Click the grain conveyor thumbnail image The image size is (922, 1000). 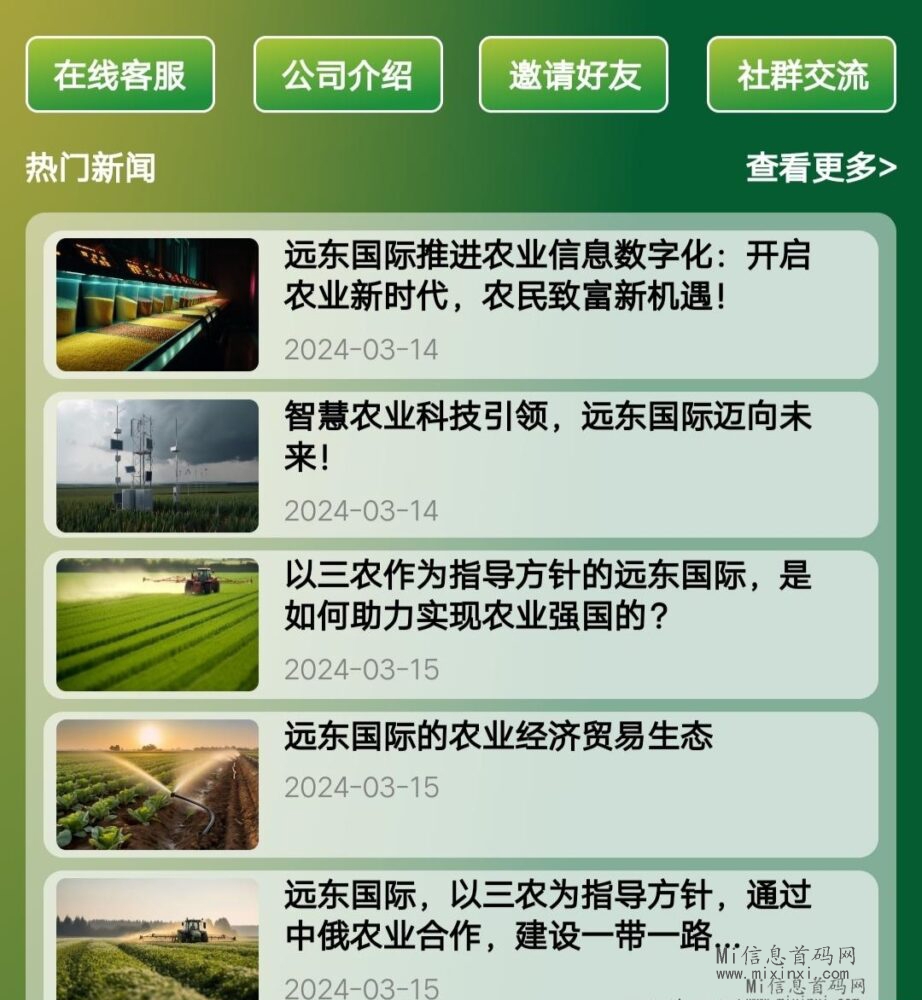(x=157, y=300)
